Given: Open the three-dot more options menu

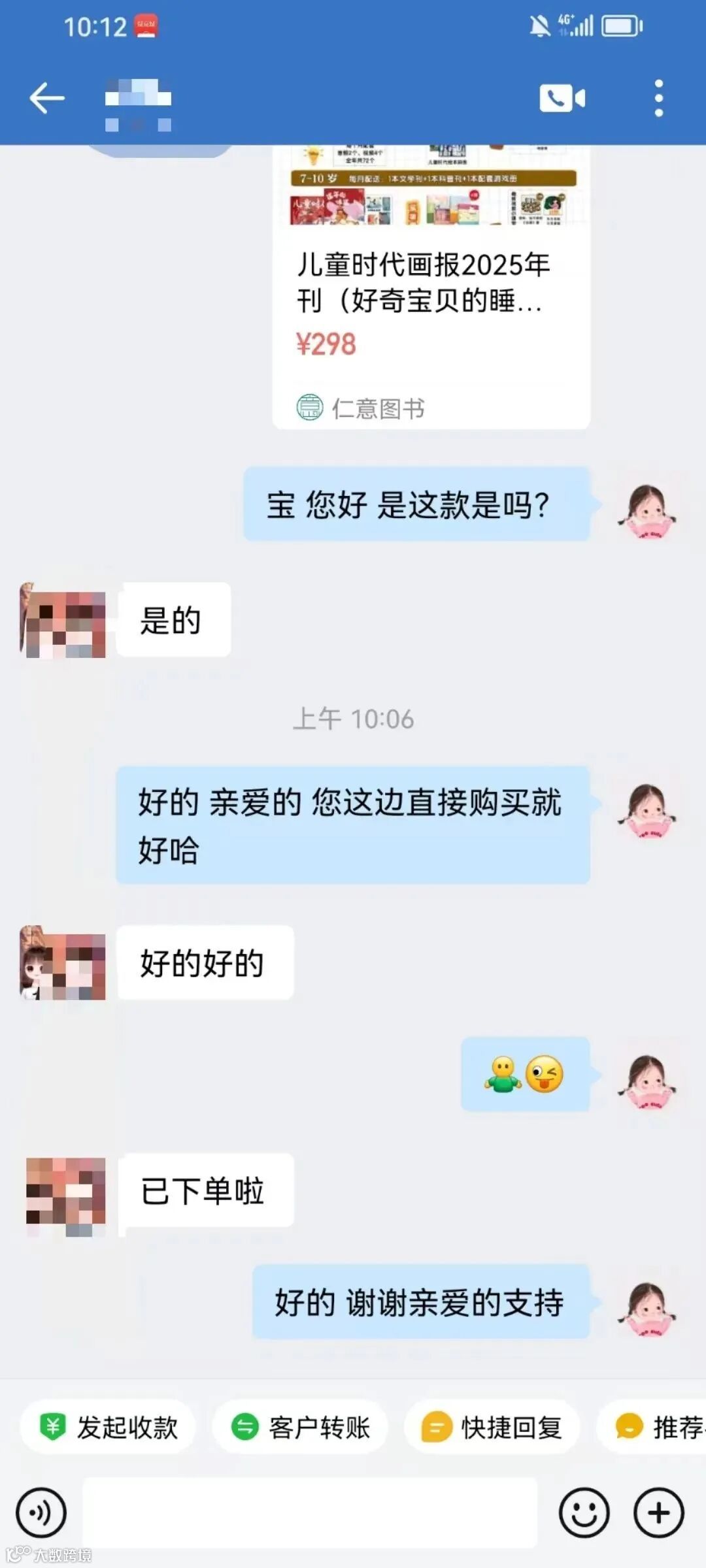Looking at the screenshot, I should point(659,97).
